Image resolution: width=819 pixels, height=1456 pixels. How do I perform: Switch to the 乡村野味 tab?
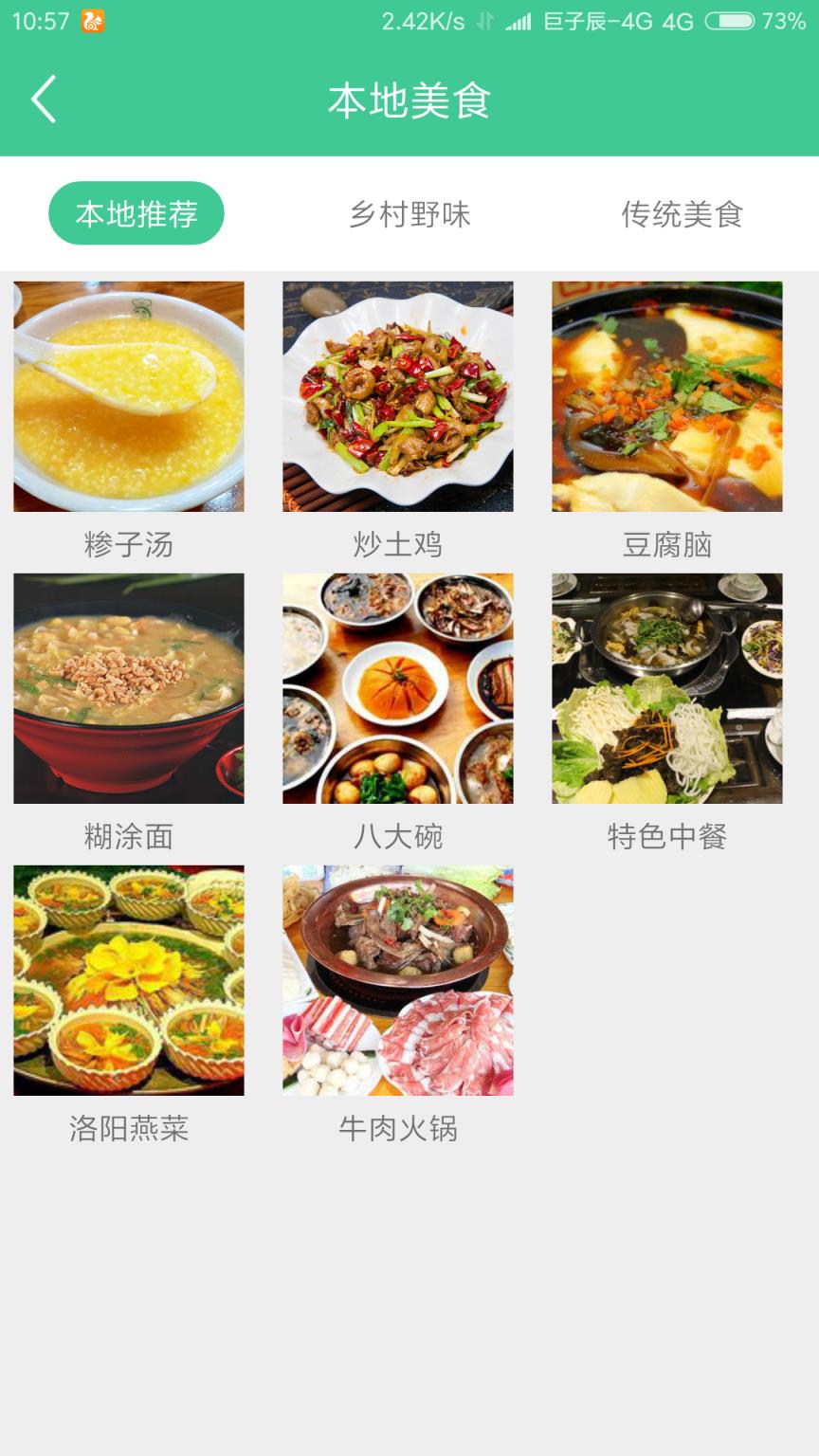(411, 215)
